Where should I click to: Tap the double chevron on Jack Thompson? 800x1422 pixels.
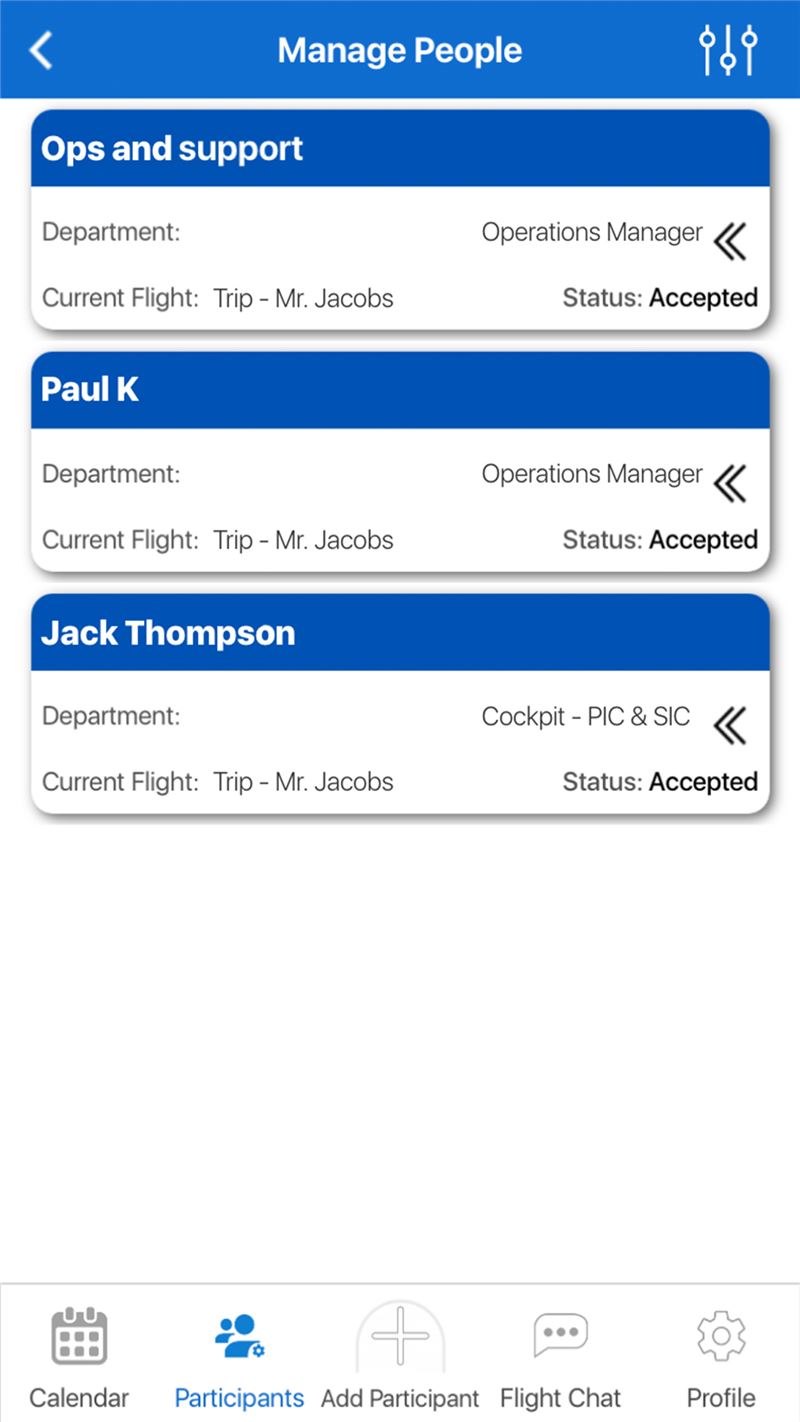click(731, 726)
